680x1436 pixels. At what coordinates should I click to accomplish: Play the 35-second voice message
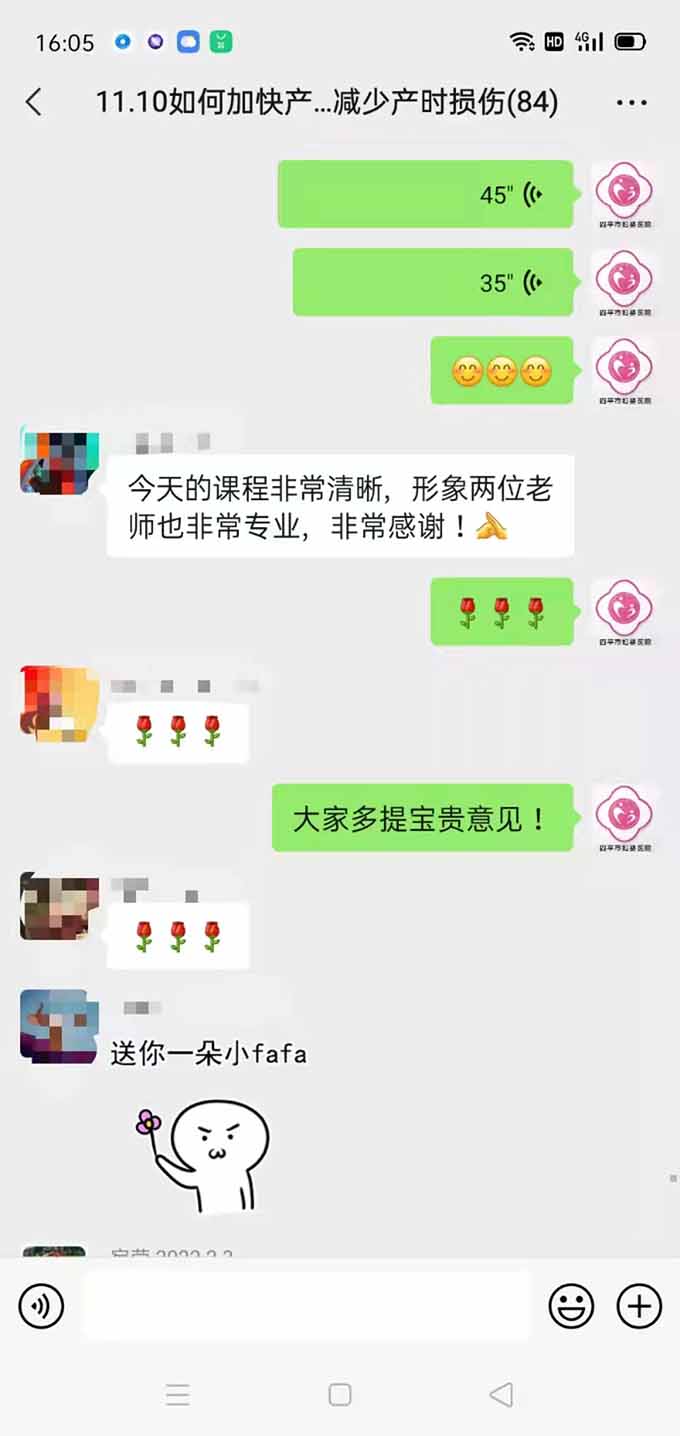pyautogui.click(x=432, y=282)
